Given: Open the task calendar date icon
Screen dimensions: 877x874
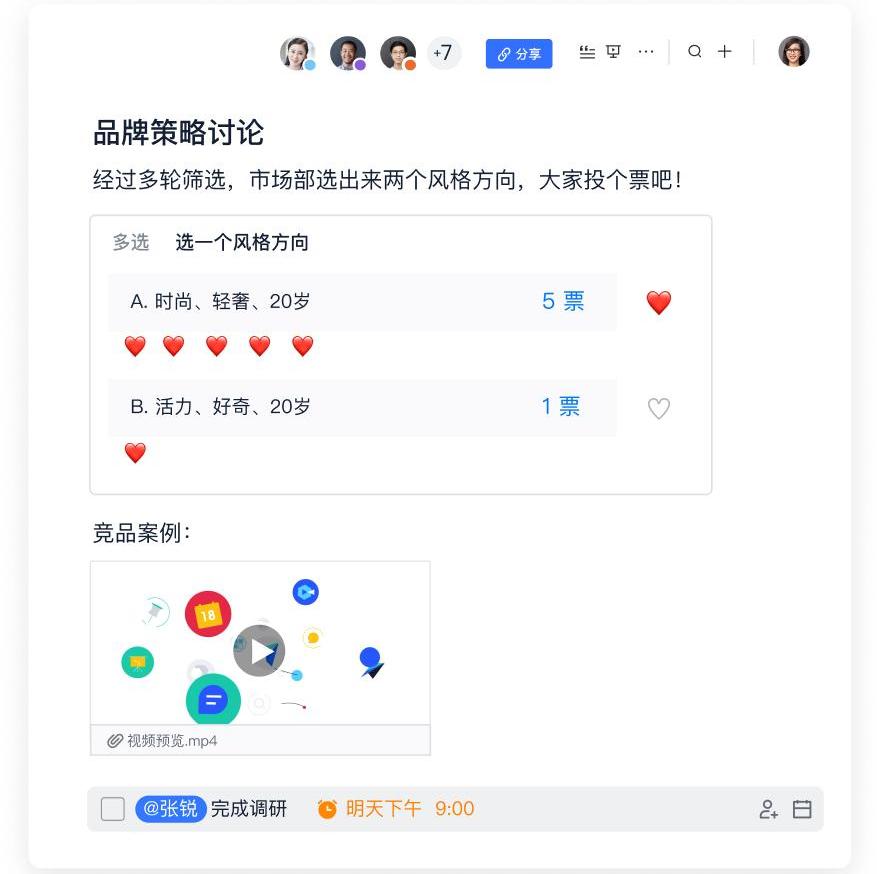Looking at the screenshot, I should [x=802, y=810].
